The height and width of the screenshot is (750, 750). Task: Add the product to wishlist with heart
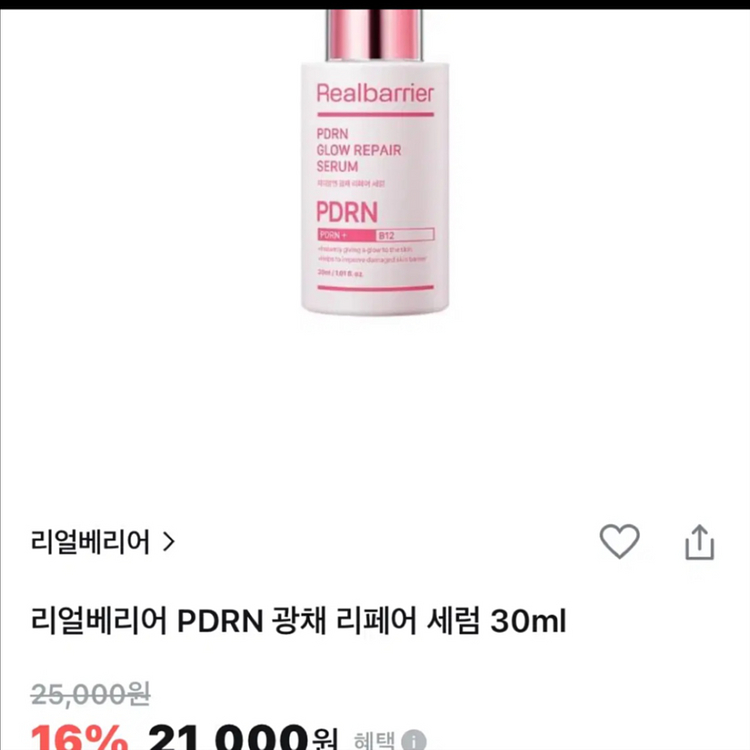[619, 541]
